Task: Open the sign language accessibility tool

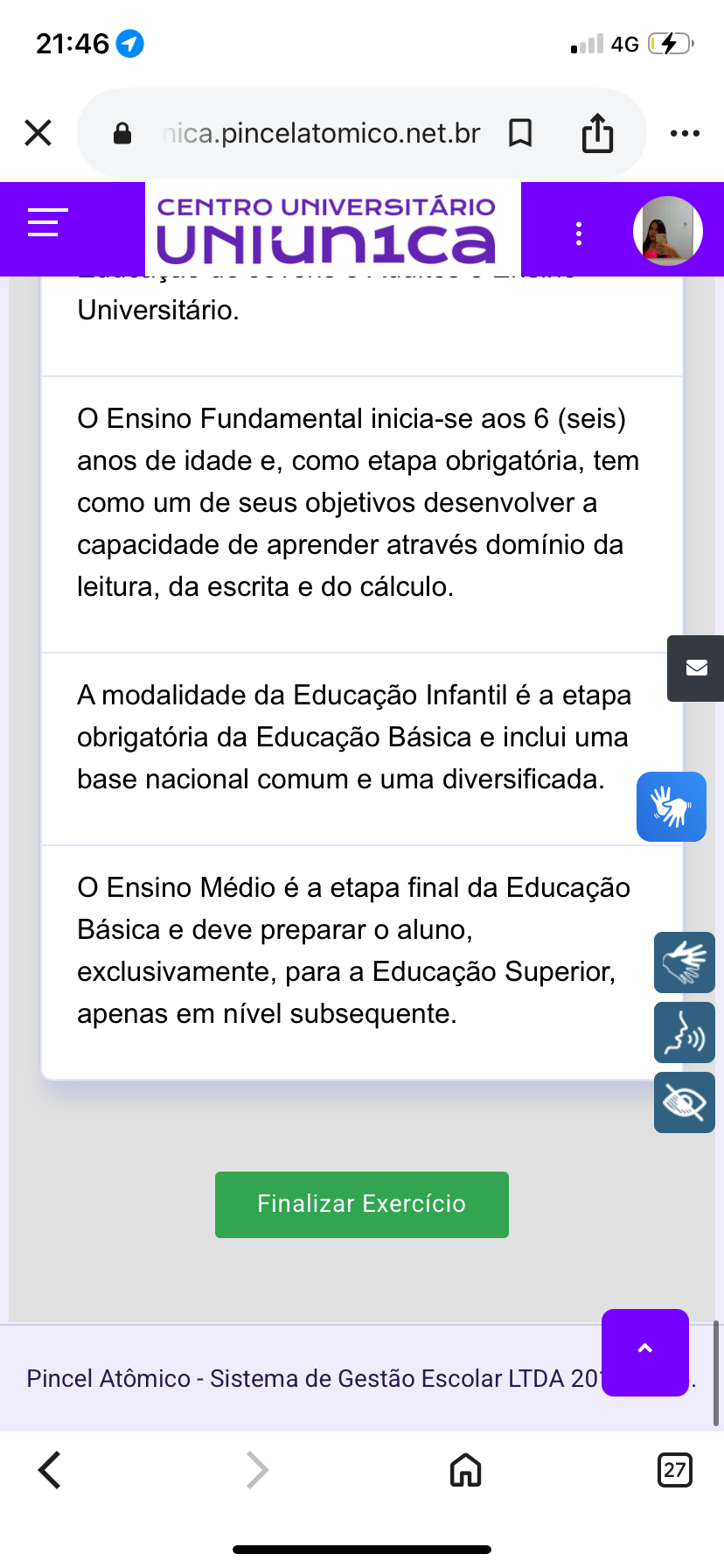Action: click(x=684, y=962)
